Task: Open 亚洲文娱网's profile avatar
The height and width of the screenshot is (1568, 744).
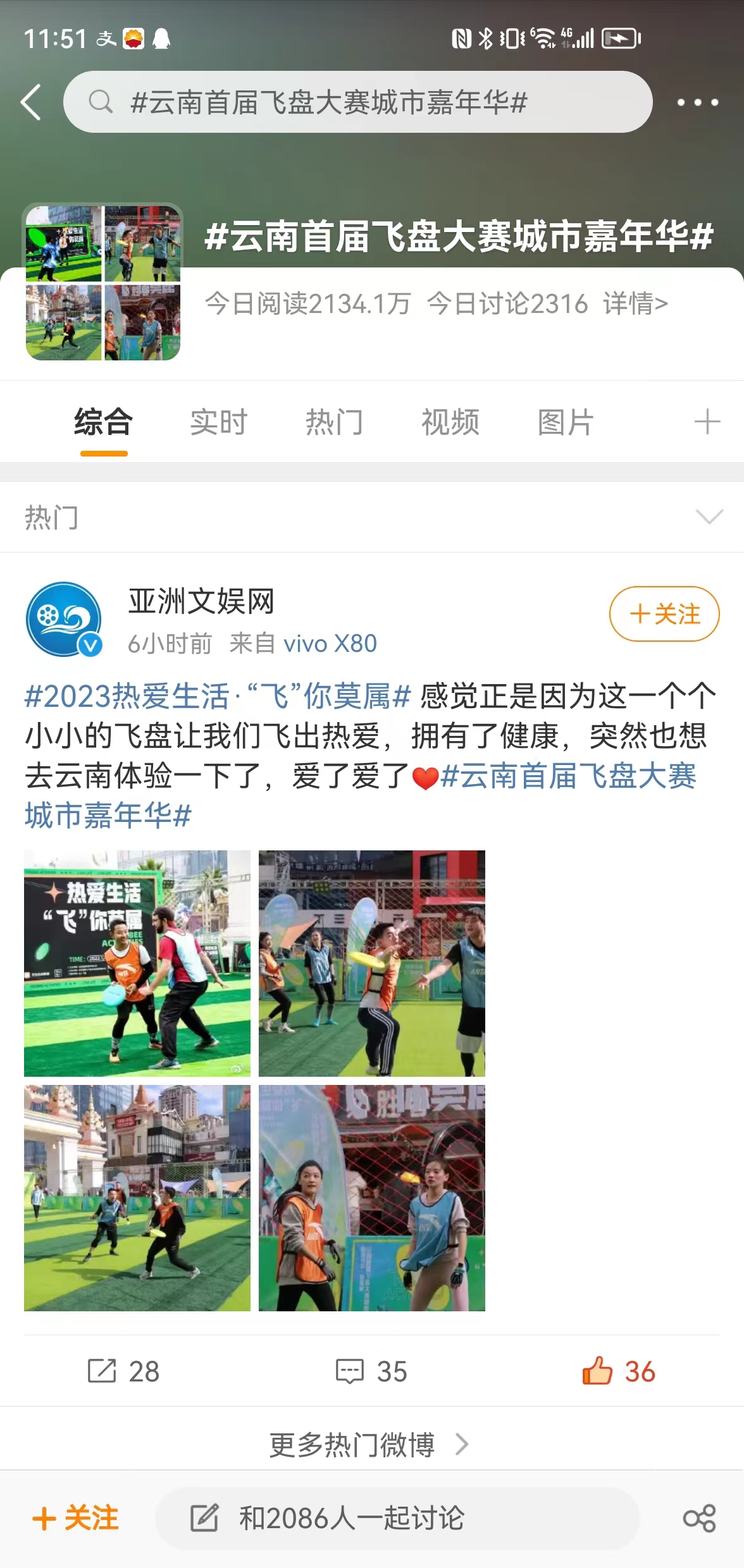Action: pos(63,620)
